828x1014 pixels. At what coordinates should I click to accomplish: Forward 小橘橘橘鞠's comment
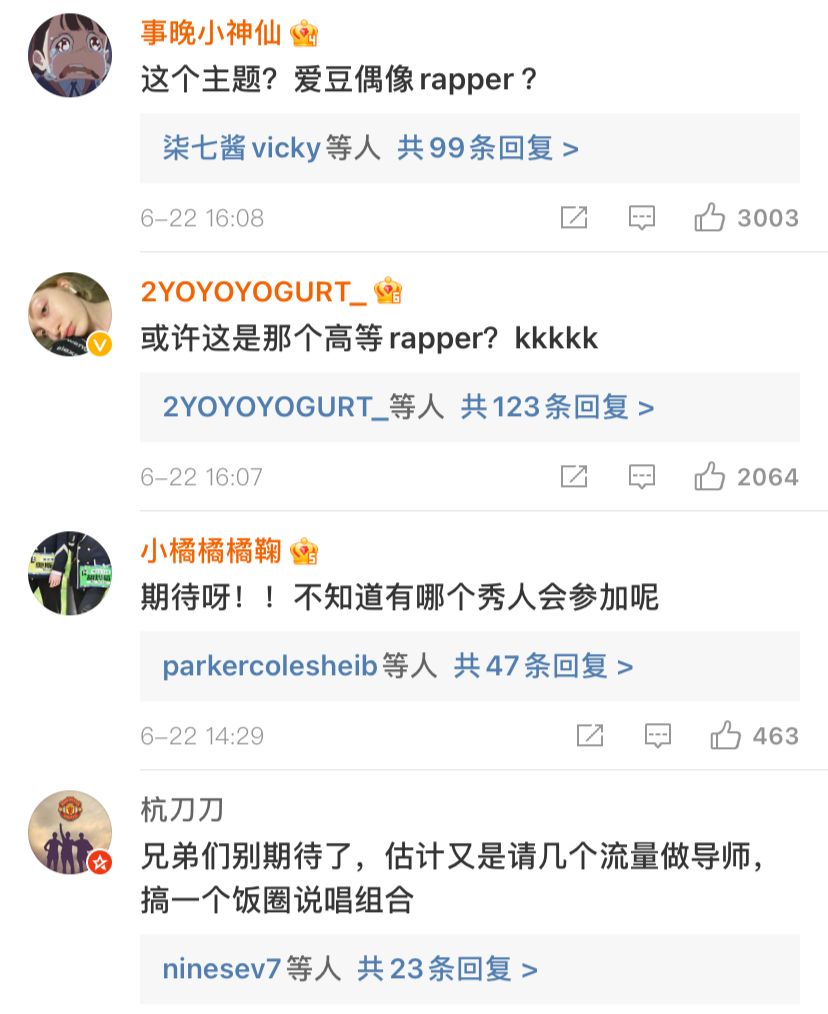(590, 737)
